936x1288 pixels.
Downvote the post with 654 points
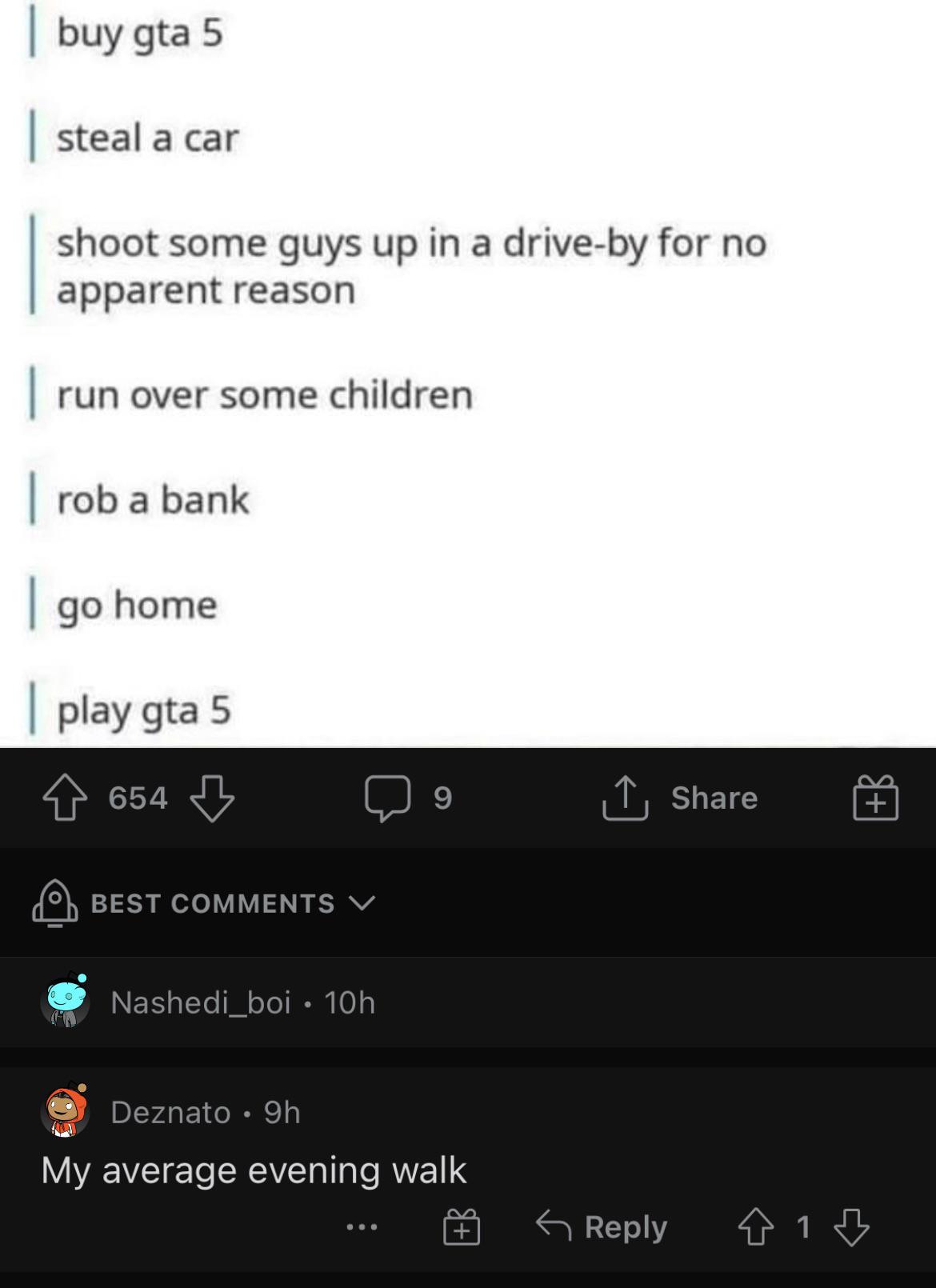click(212, 798)
